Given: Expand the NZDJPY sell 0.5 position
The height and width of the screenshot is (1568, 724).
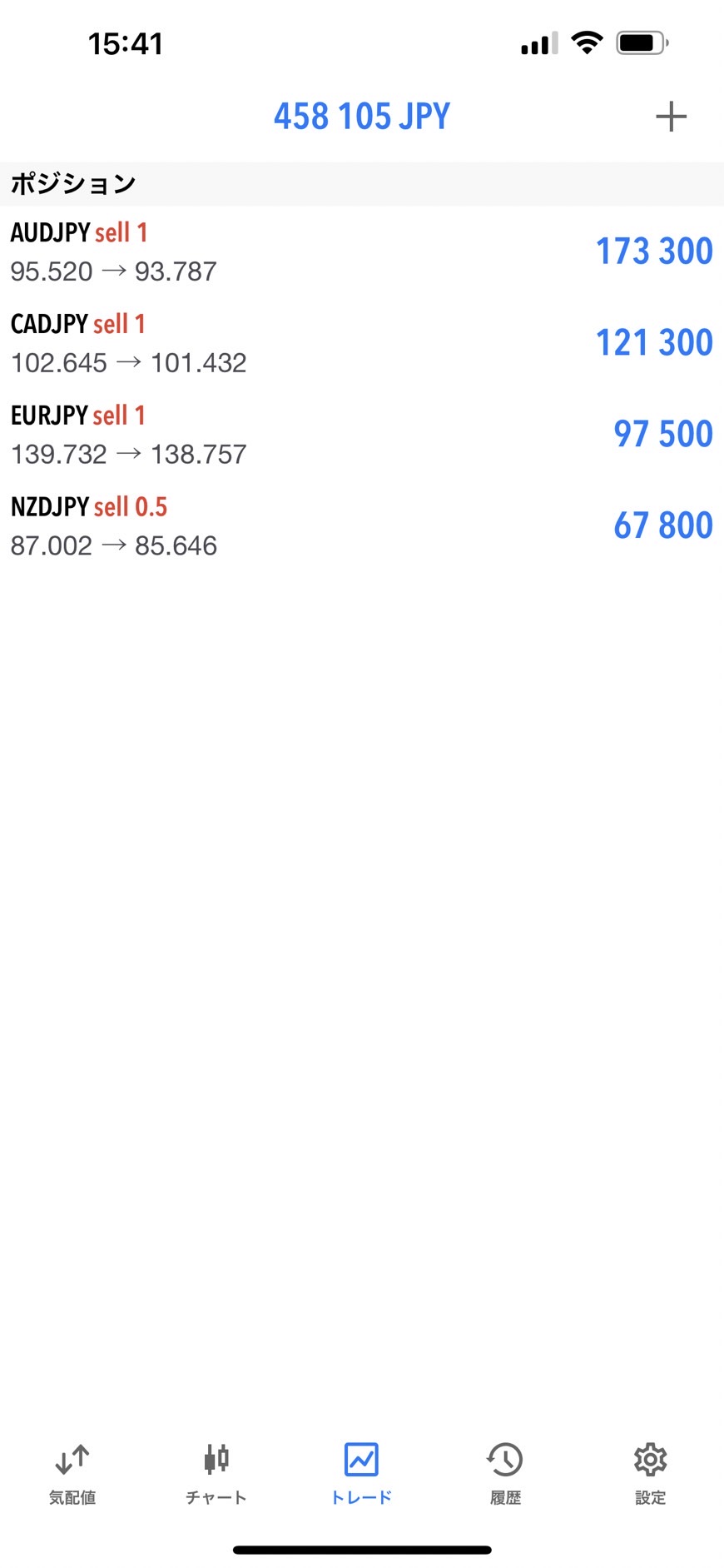Looking at the screenshot, I should coord(362,526).
